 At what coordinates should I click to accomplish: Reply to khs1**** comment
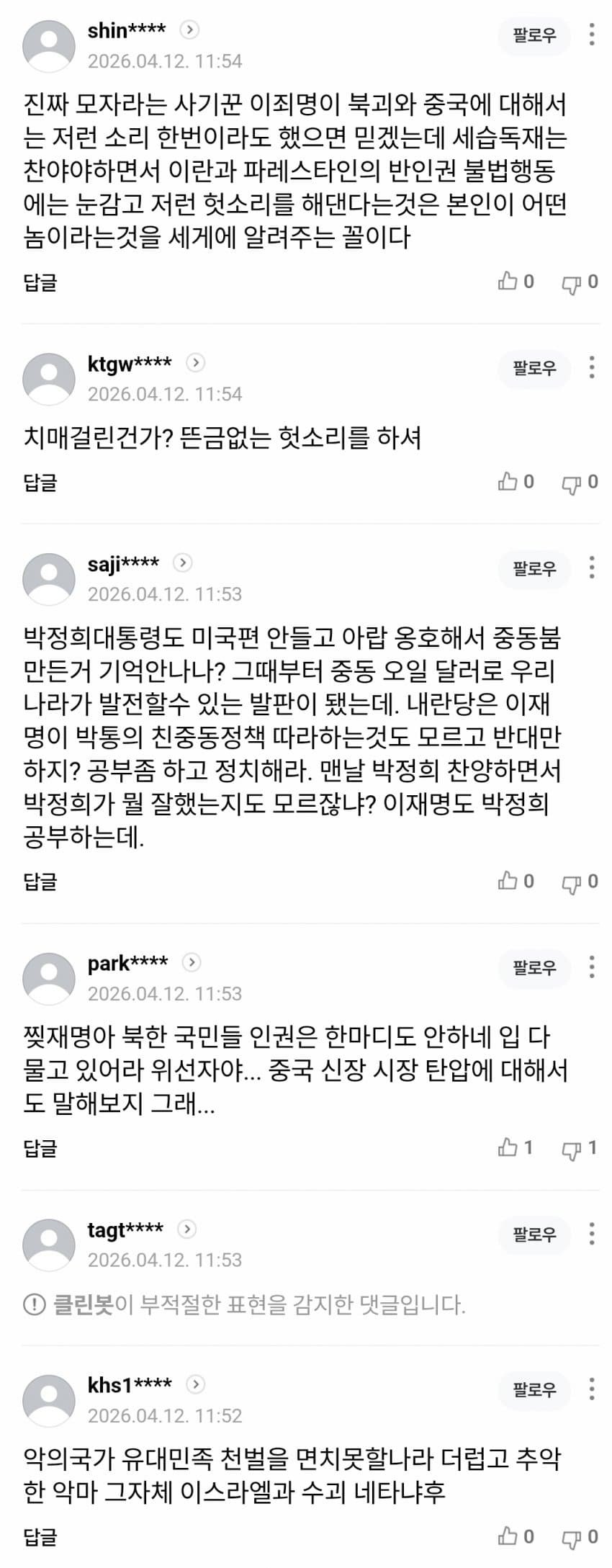click(x=40, y=1537)
